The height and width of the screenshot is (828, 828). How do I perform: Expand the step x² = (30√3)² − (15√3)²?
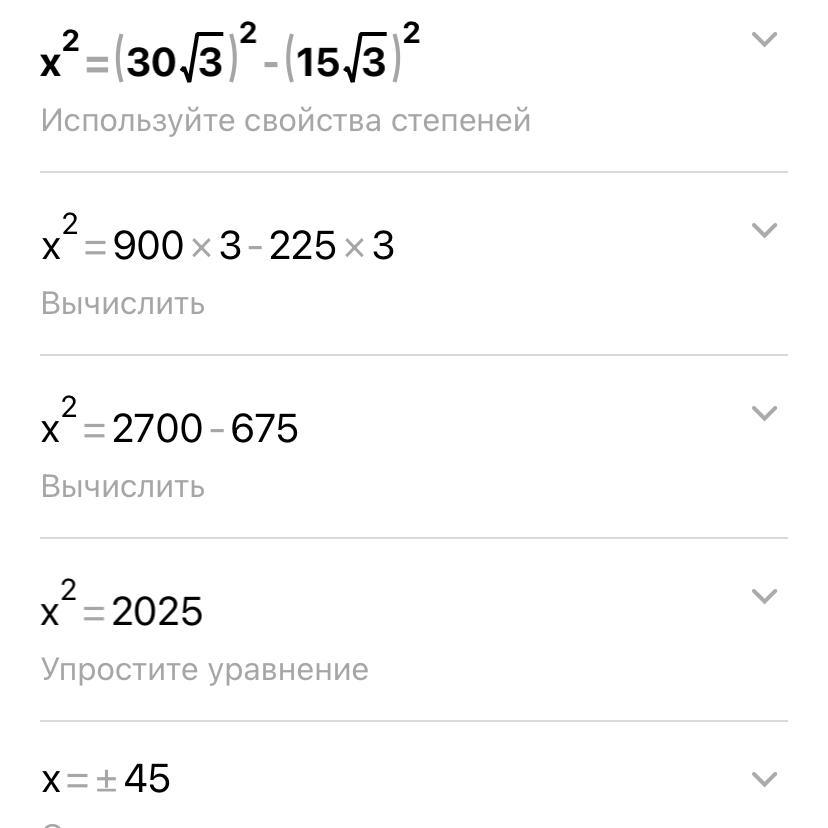tap(764, 40)
